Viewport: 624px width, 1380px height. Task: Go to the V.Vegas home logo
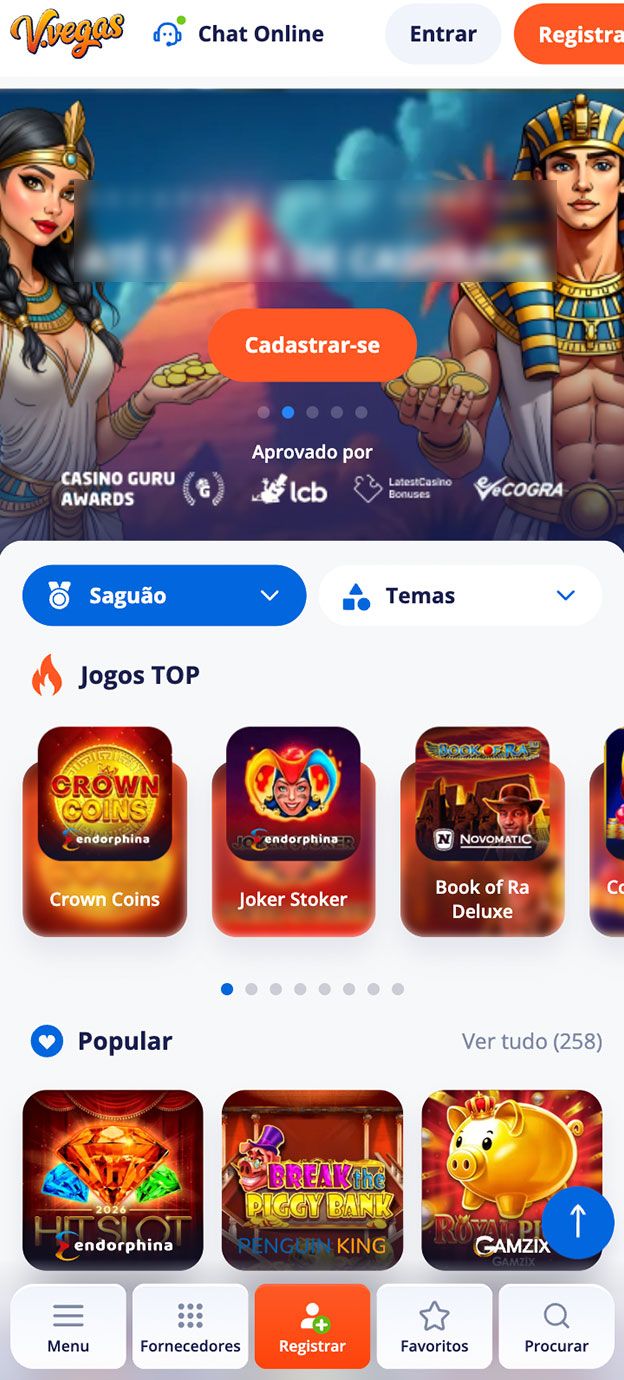(x=68, y=34)
